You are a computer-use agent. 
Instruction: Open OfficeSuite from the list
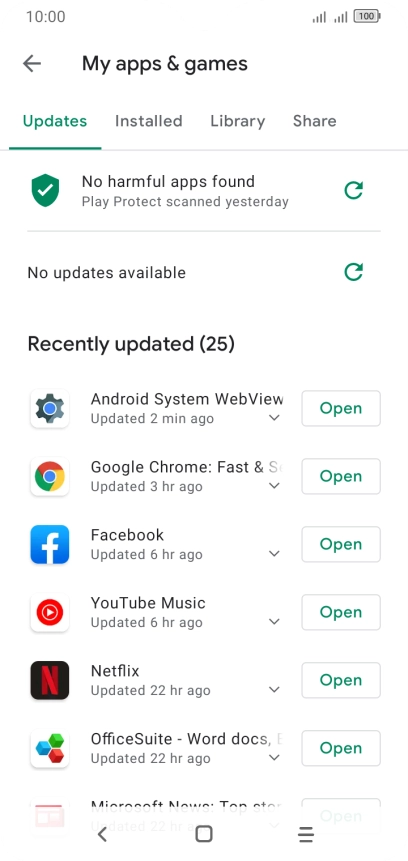coord(341,748)
